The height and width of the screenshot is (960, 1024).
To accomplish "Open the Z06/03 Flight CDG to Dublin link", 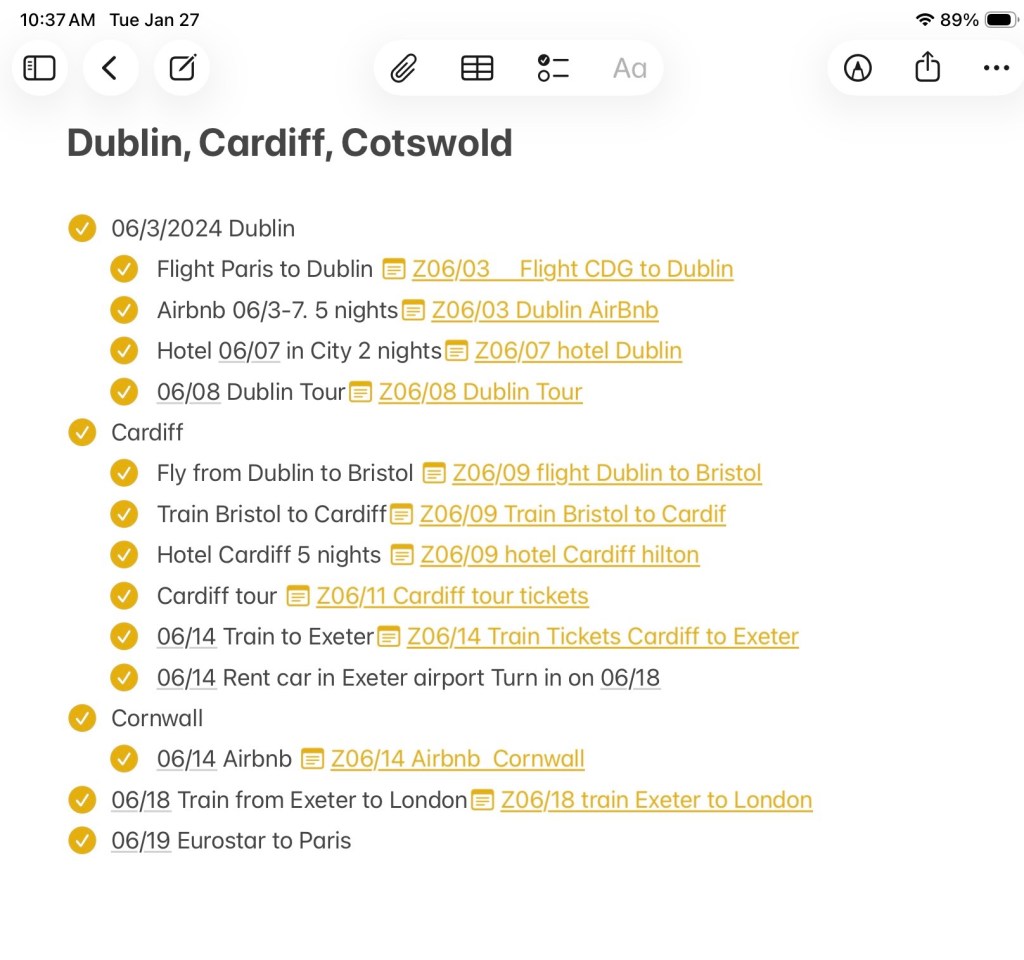I will coord(572,269).
